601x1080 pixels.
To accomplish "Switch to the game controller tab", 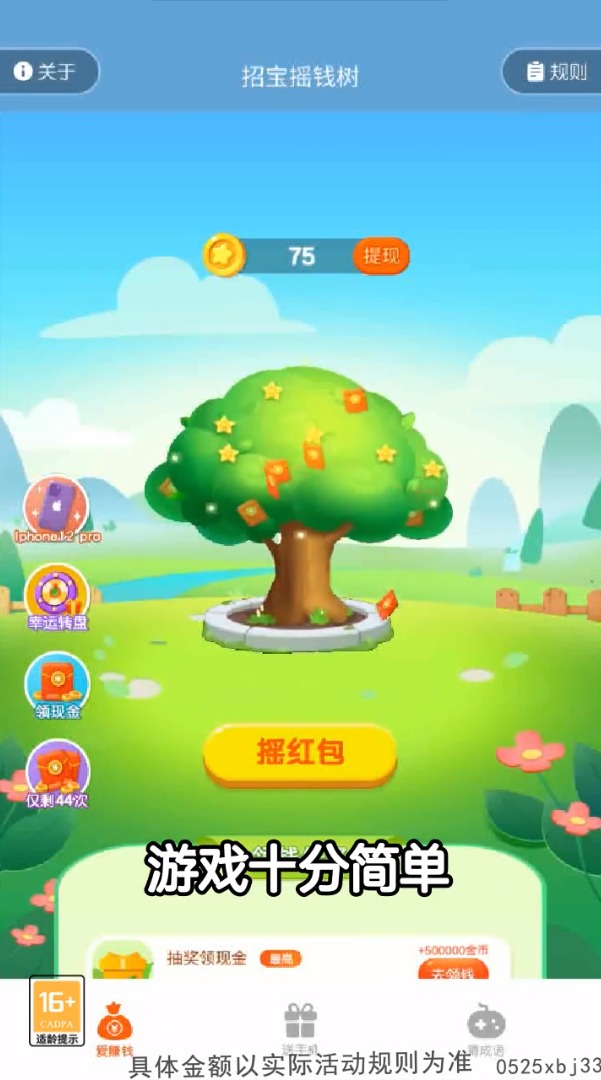I will click(486, 1024).
